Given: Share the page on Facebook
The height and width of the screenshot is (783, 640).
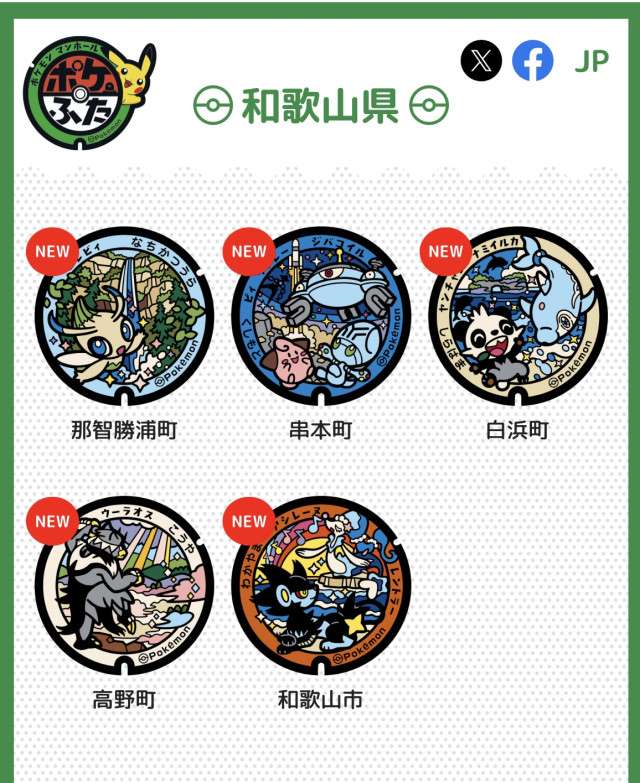Looking at the screenshot, I should pos(533,61).
